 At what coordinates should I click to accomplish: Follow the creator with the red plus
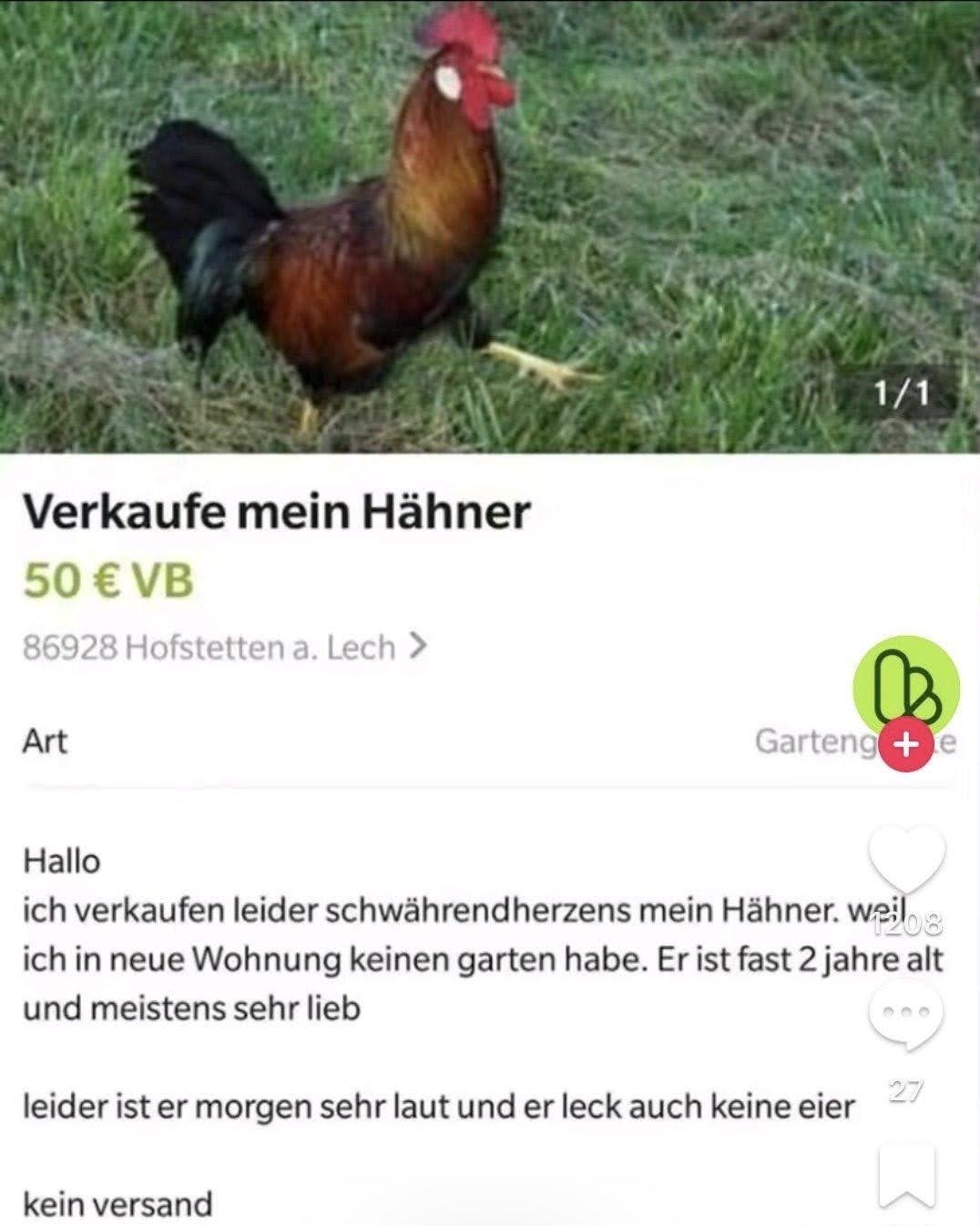click(904, 744)
